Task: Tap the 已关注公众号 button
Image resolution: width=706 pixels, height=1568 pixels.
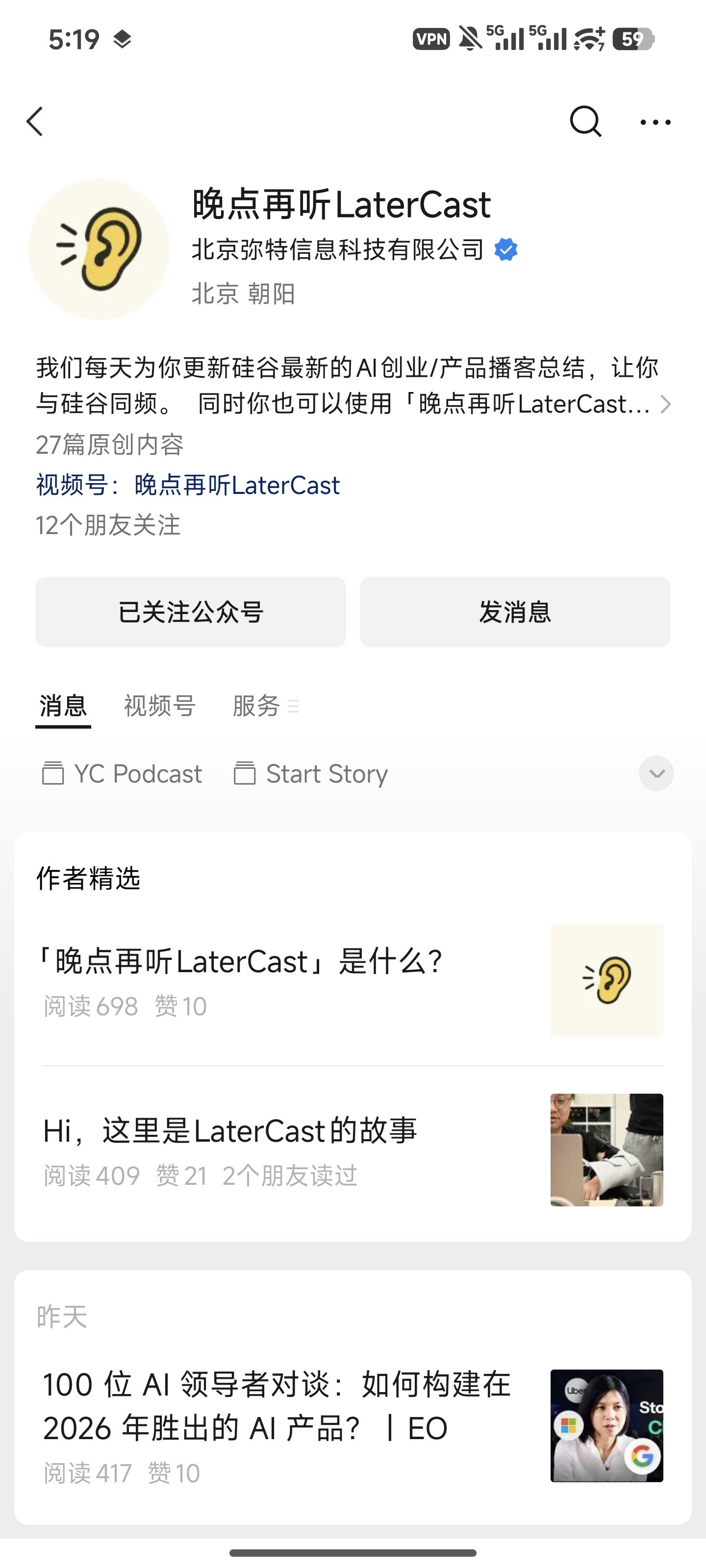Action: point(191,612)
